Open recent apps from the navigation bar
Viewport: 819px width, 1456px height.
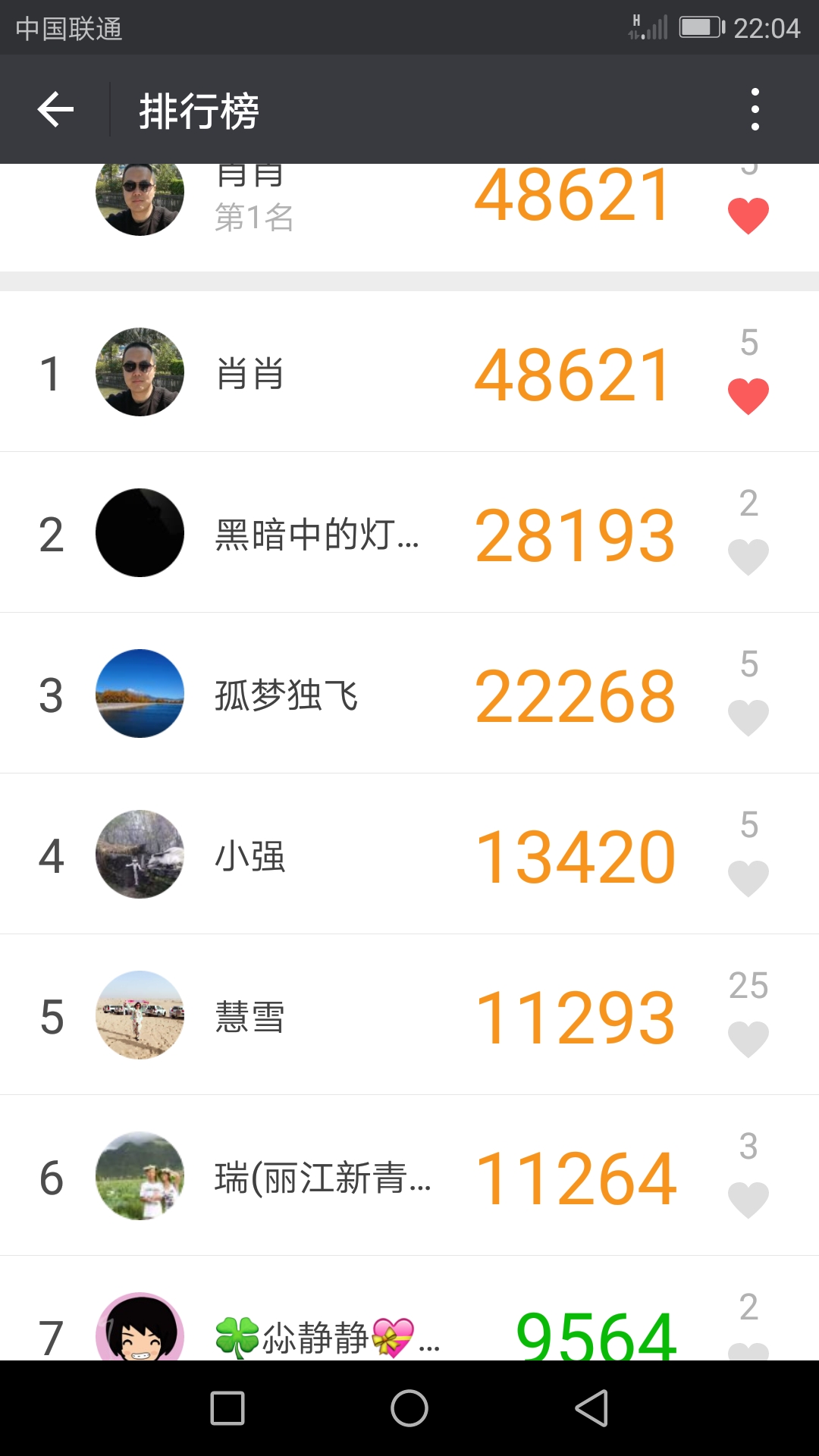point(227,1409)
